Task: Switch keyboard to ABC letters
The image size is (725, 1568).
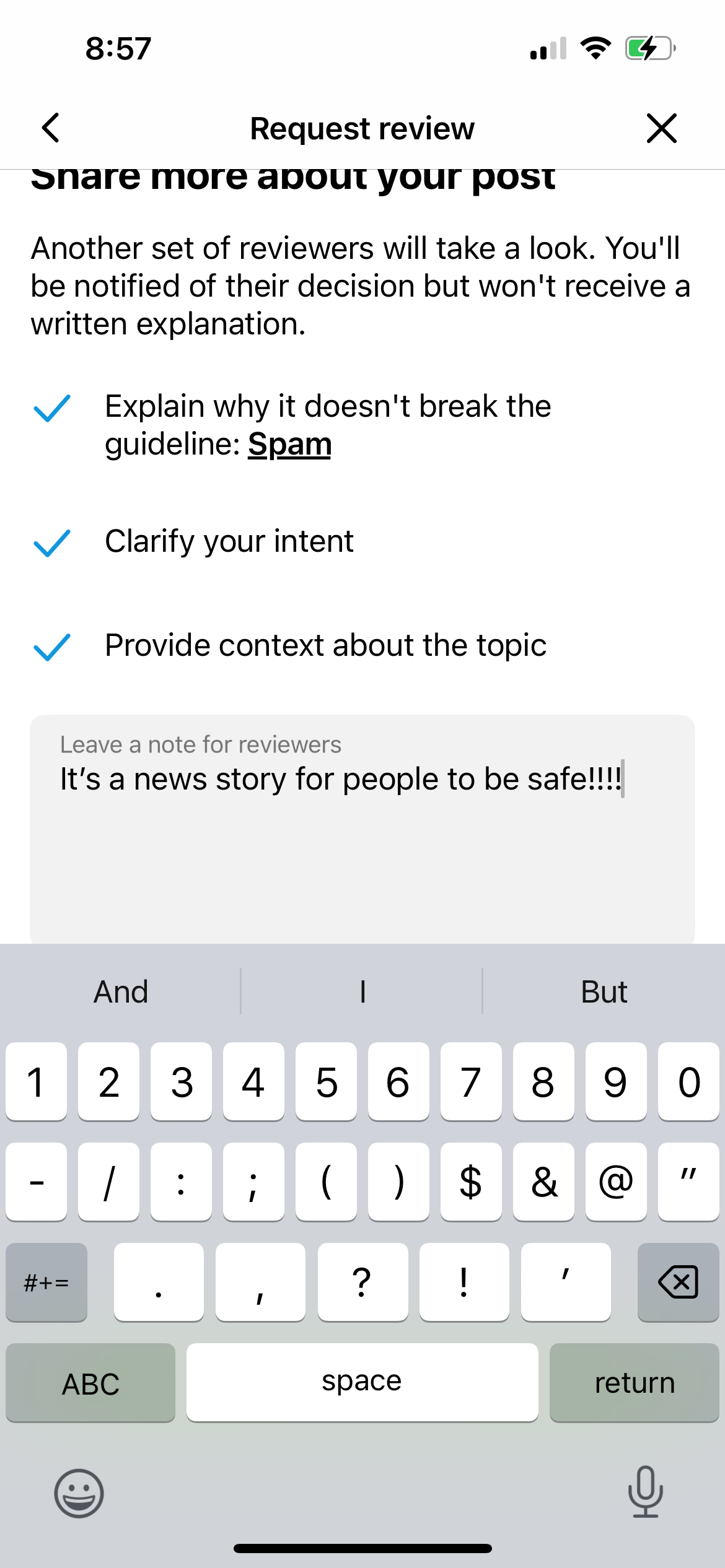Action: point(90,1382)
